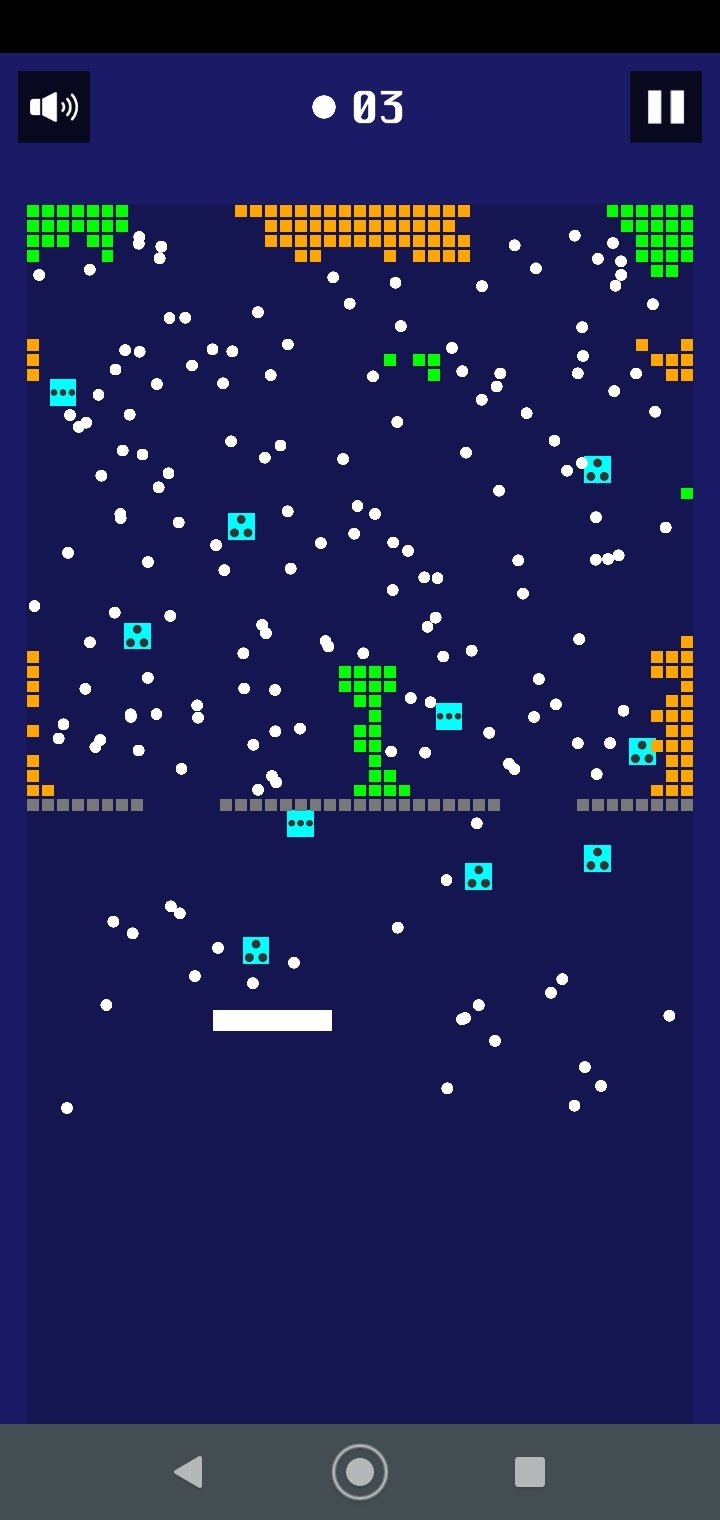The height and width of the screenshot is (1520, 720).
Task: Mute the game sound
Action: pos(54,107)
